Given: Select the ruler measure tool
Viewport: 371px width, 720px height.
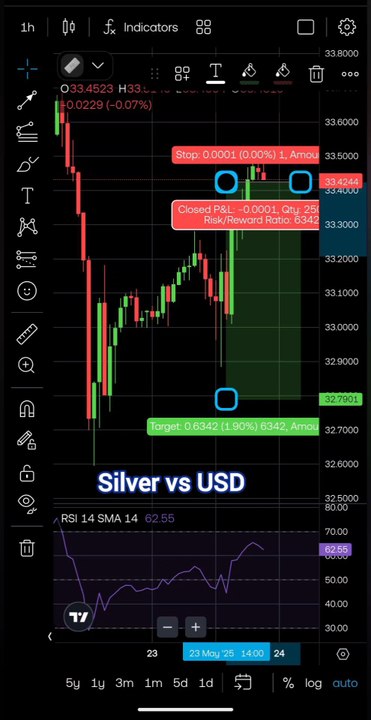Looking at the screenshot, I should pos(27,334).
